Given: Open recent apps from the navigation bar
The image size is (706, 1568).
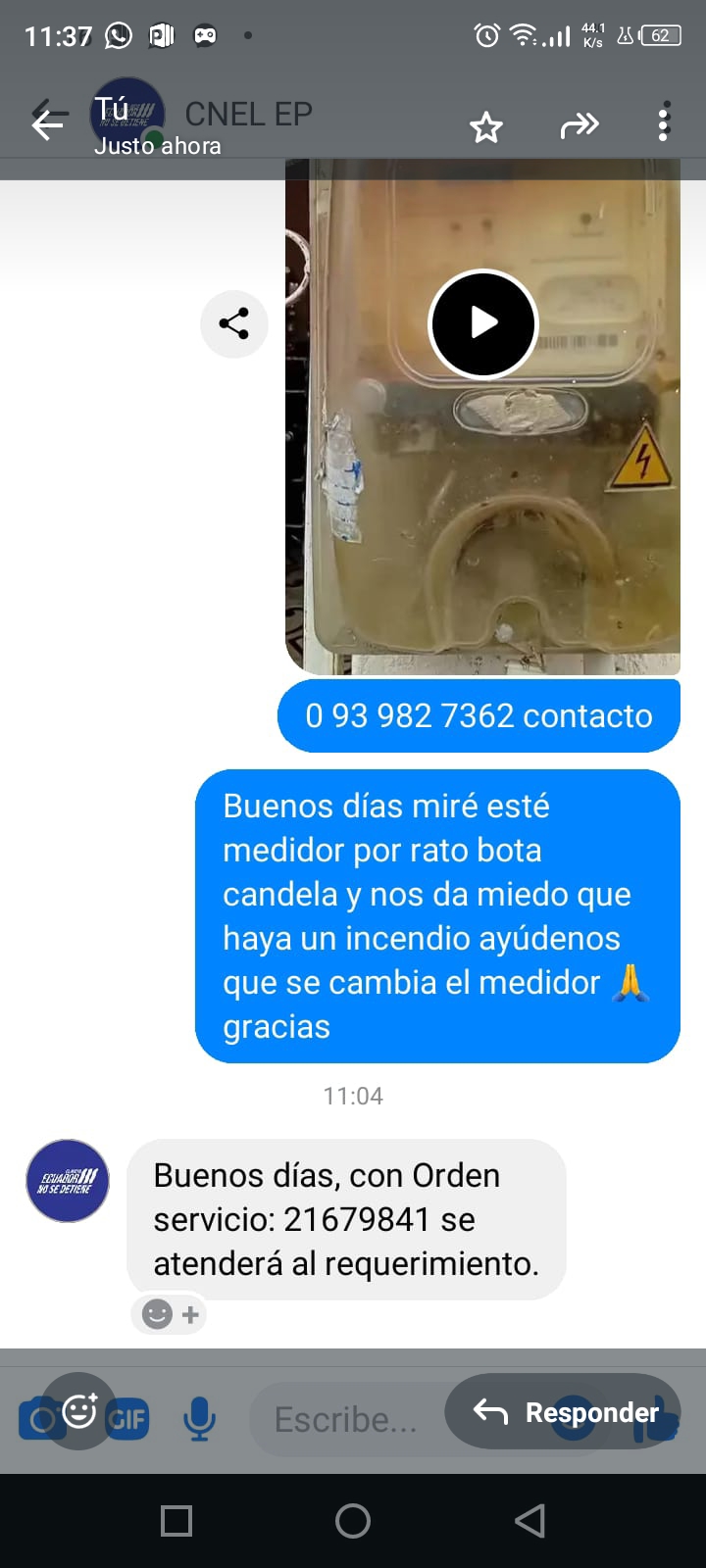Looking at the screenshot, I should (x=176, y=1521).
